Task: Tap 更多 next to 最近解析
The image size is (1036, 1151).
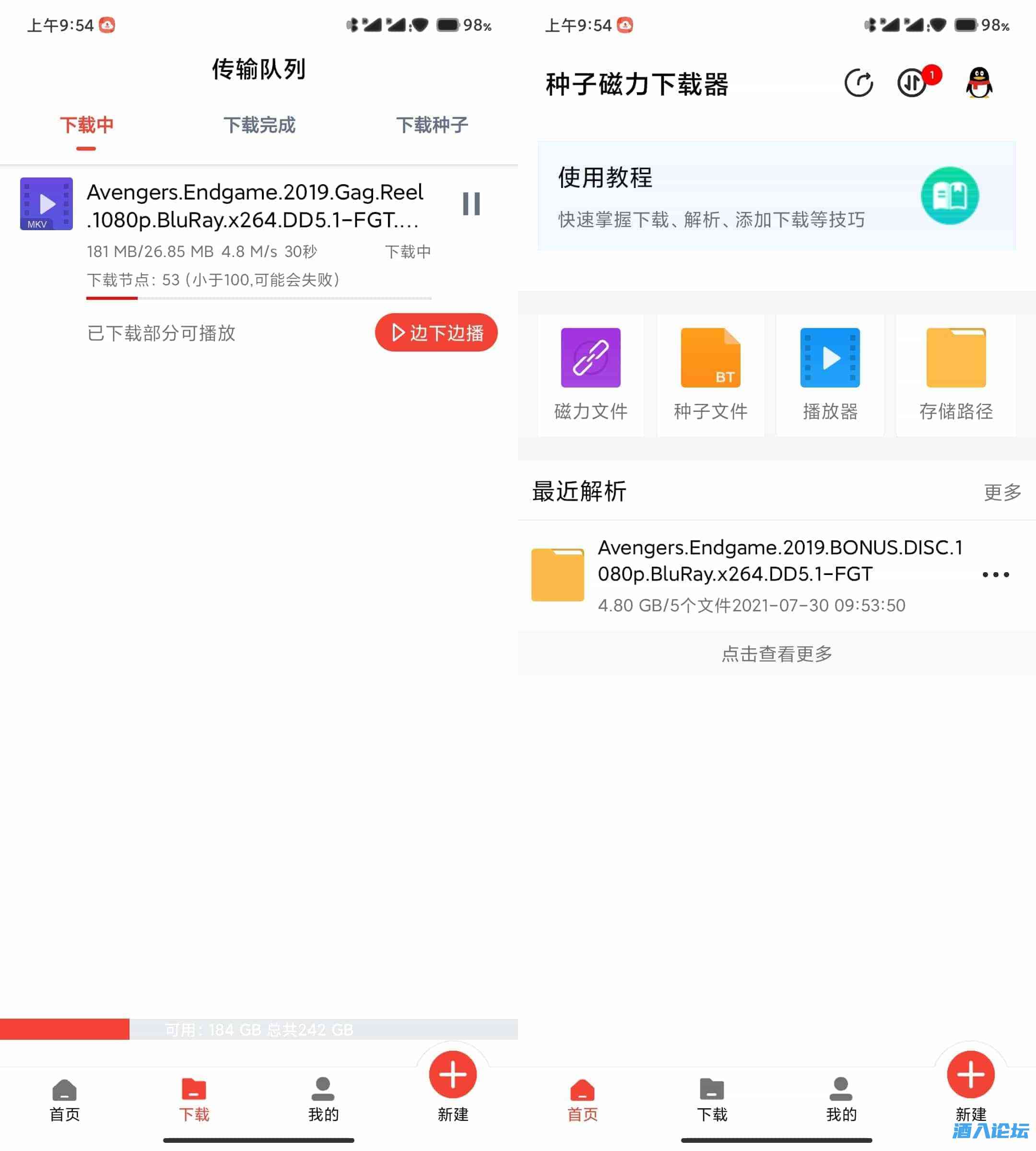Action: pyautogui.click(x=1002, y=492)
